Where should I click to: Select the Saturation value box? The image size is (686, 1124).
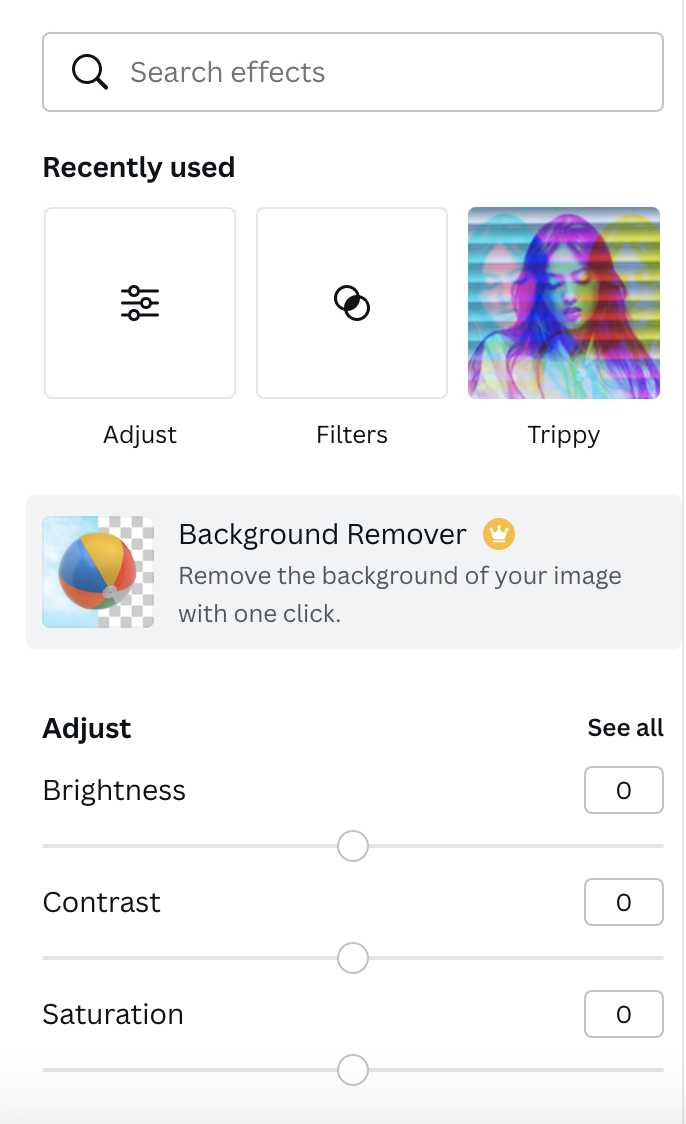point(624,1014)
